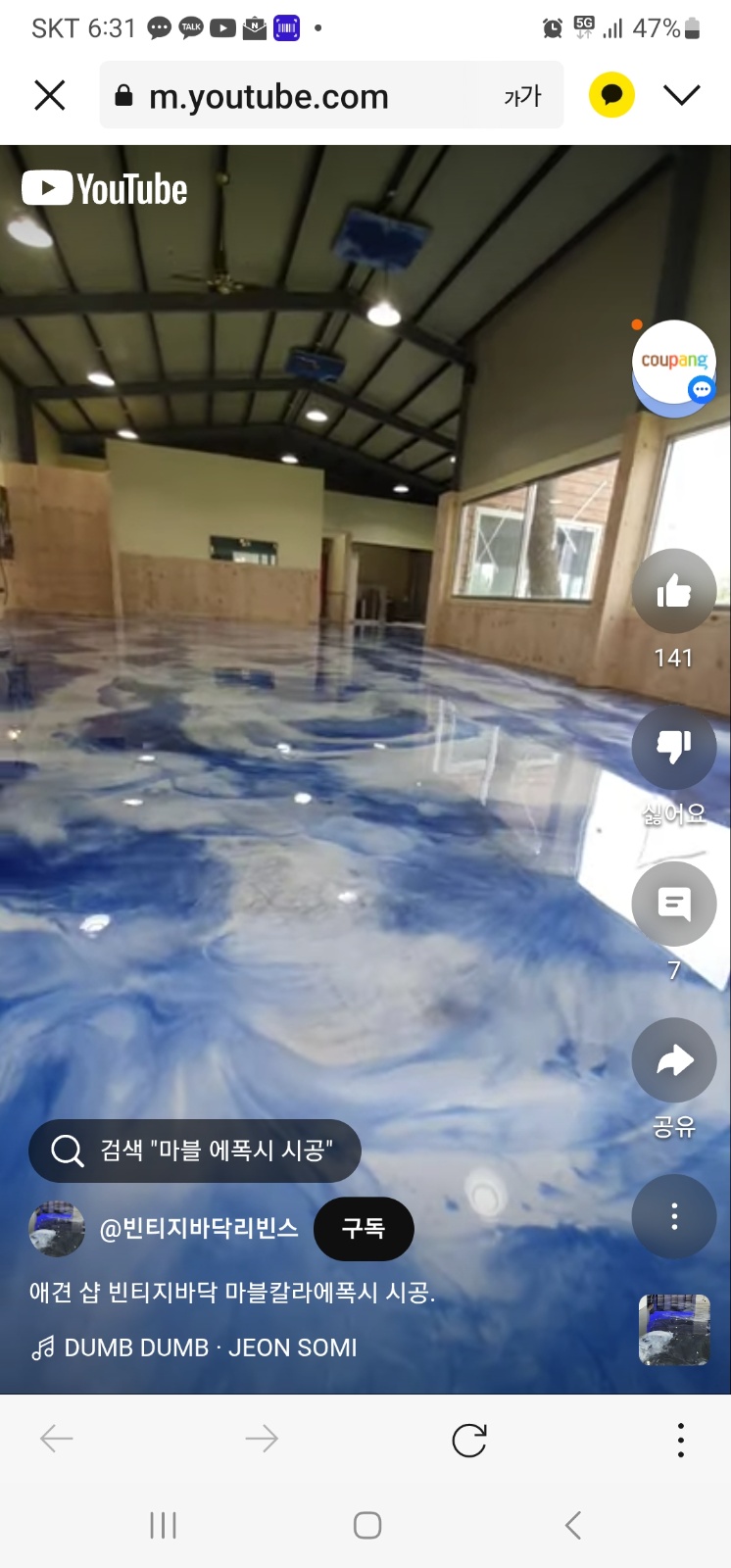The height and width of the screenshot is (1568, 731).
Task: Subscribe with the 구독 button
Action: [364, 1229]
